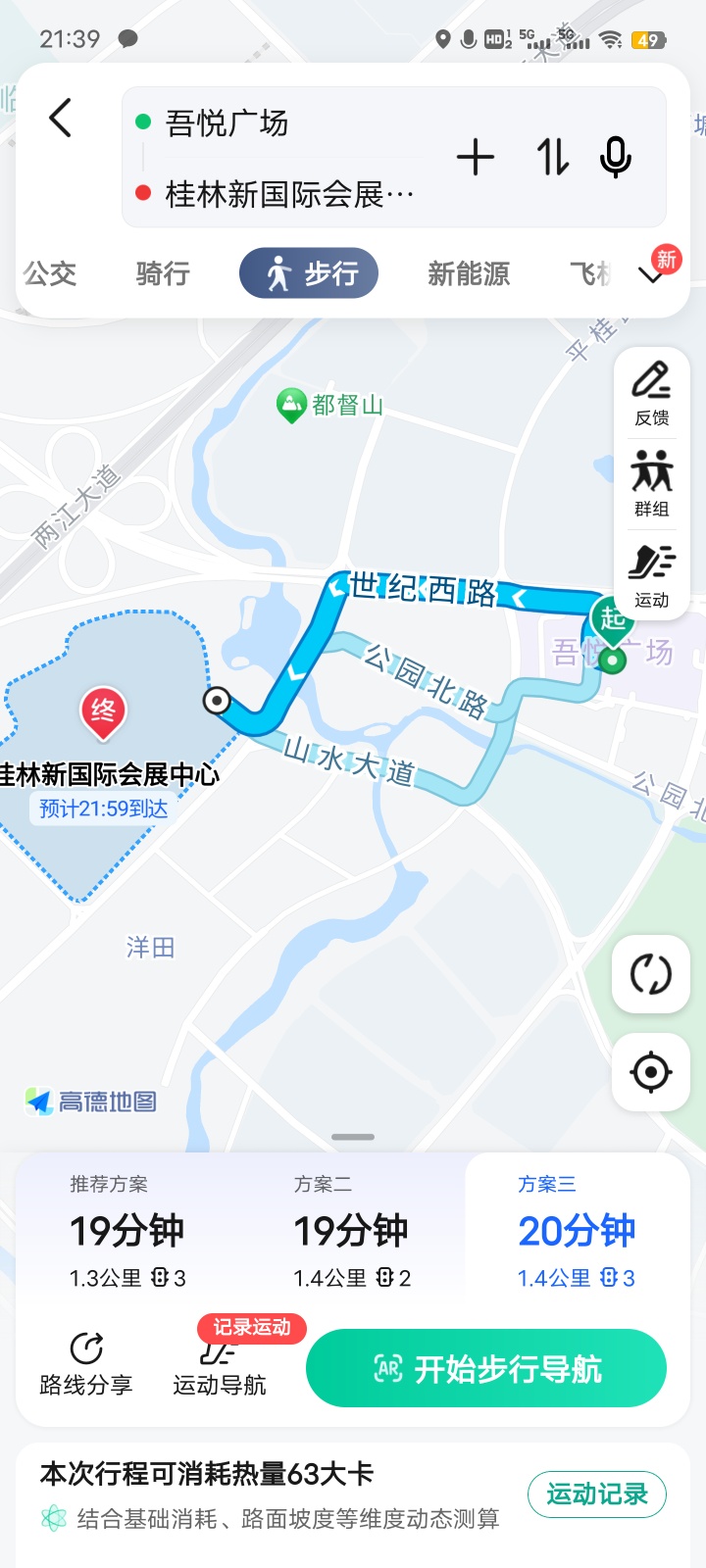Open the 运动 sport mode button
706x1568 pixels.
651,576
